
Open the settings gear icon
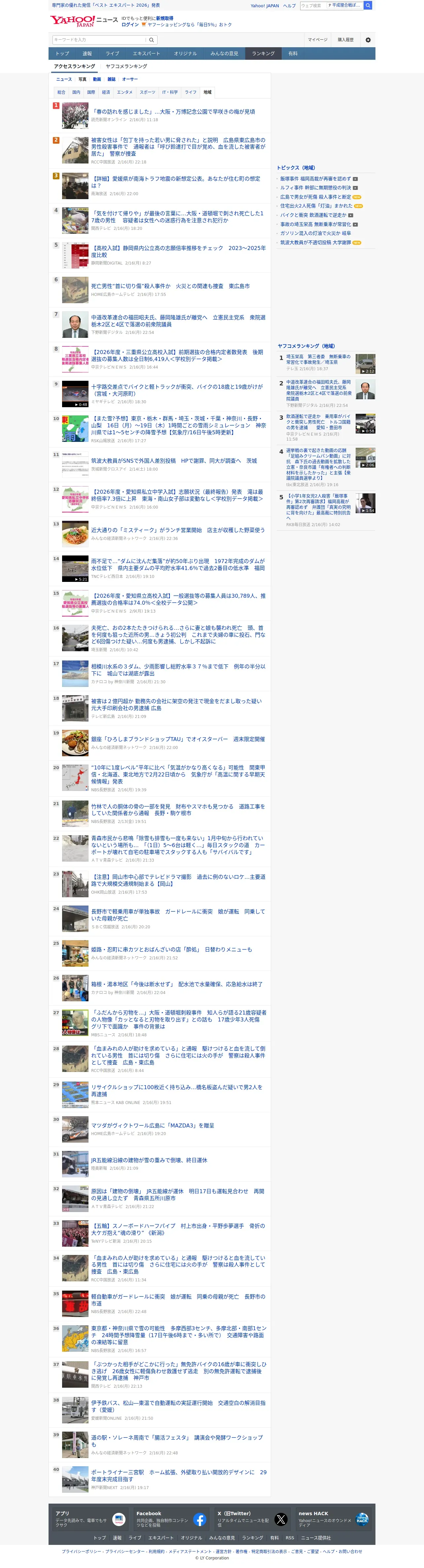[x=368, y=40]
